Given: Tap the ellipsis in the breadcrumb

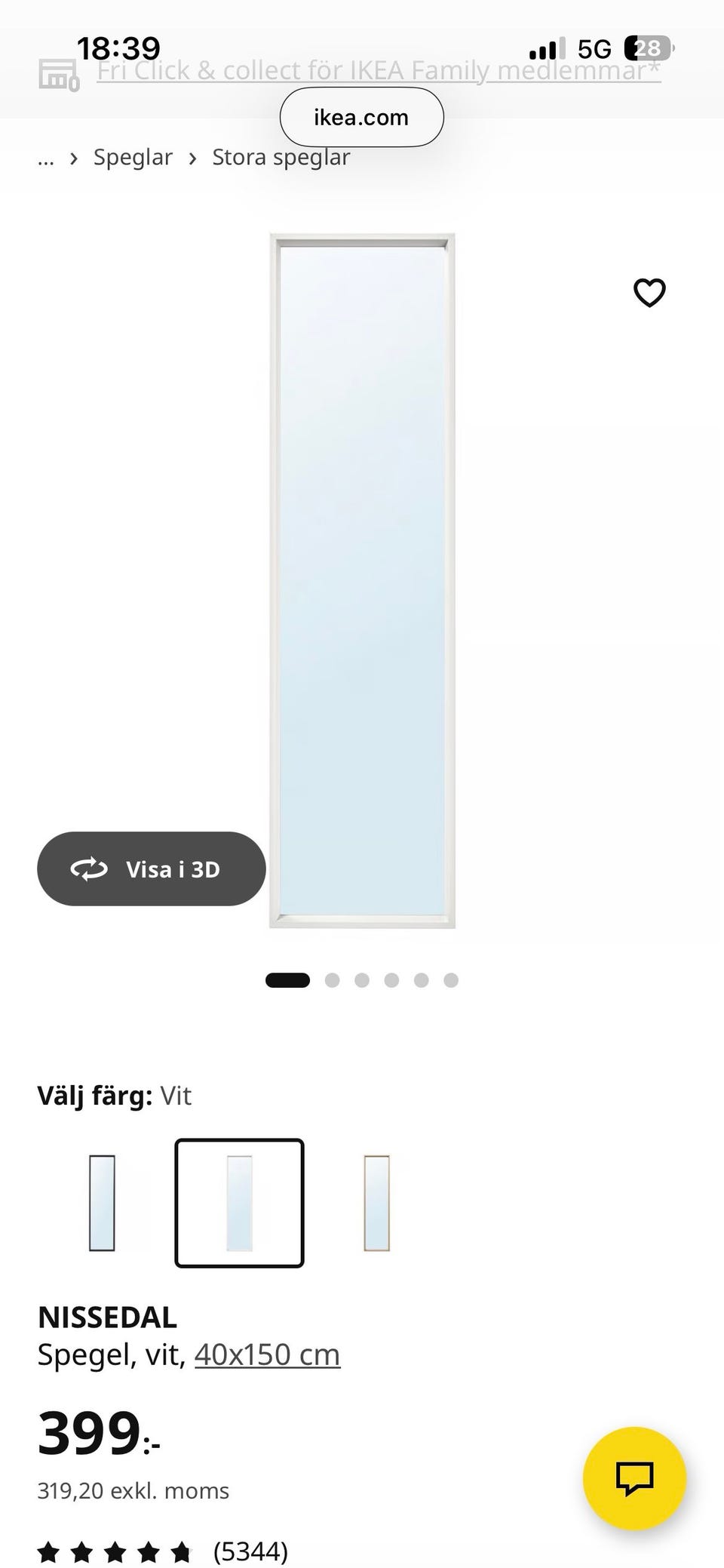Looking at the screenshot, I should (46, 157).
